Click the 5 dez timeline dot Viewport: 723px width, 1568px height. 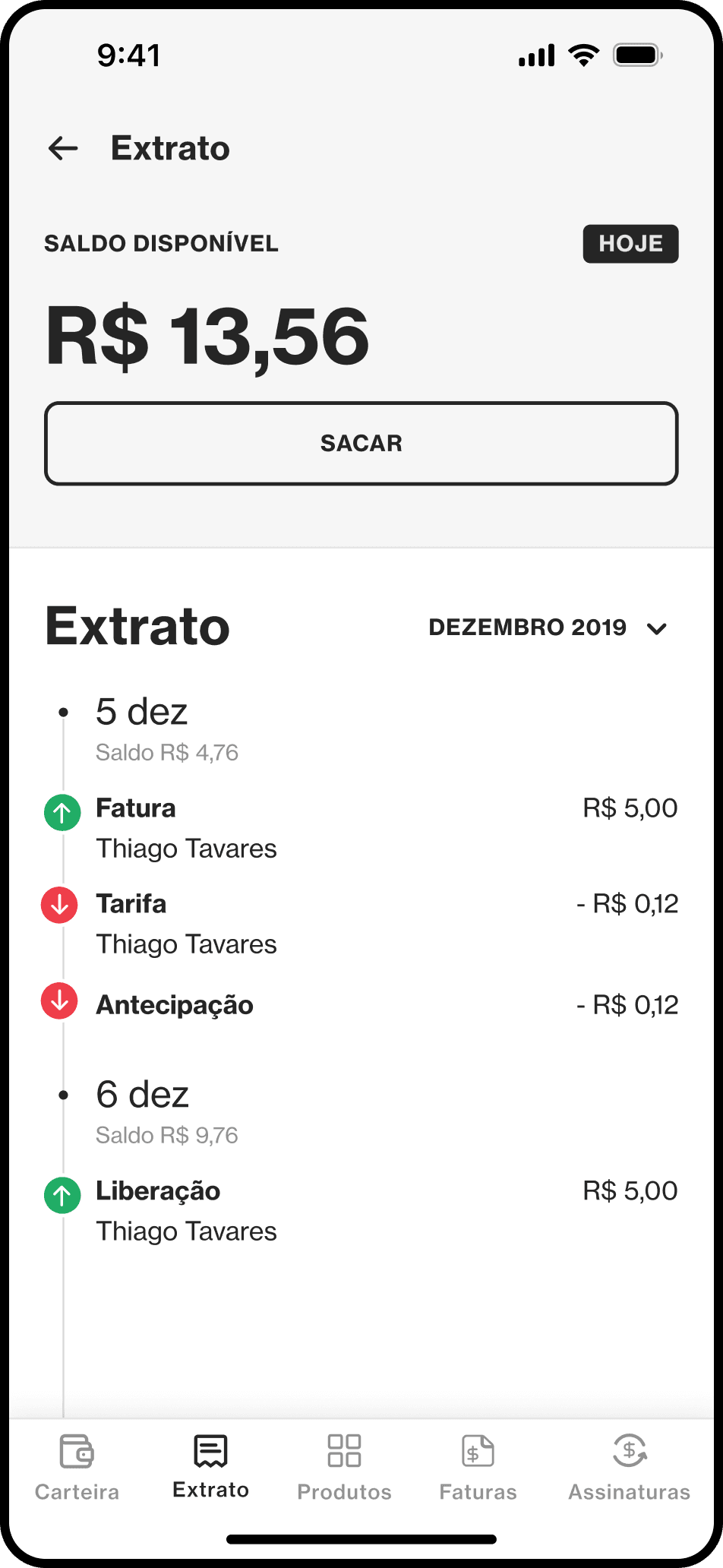coord(64,713)
